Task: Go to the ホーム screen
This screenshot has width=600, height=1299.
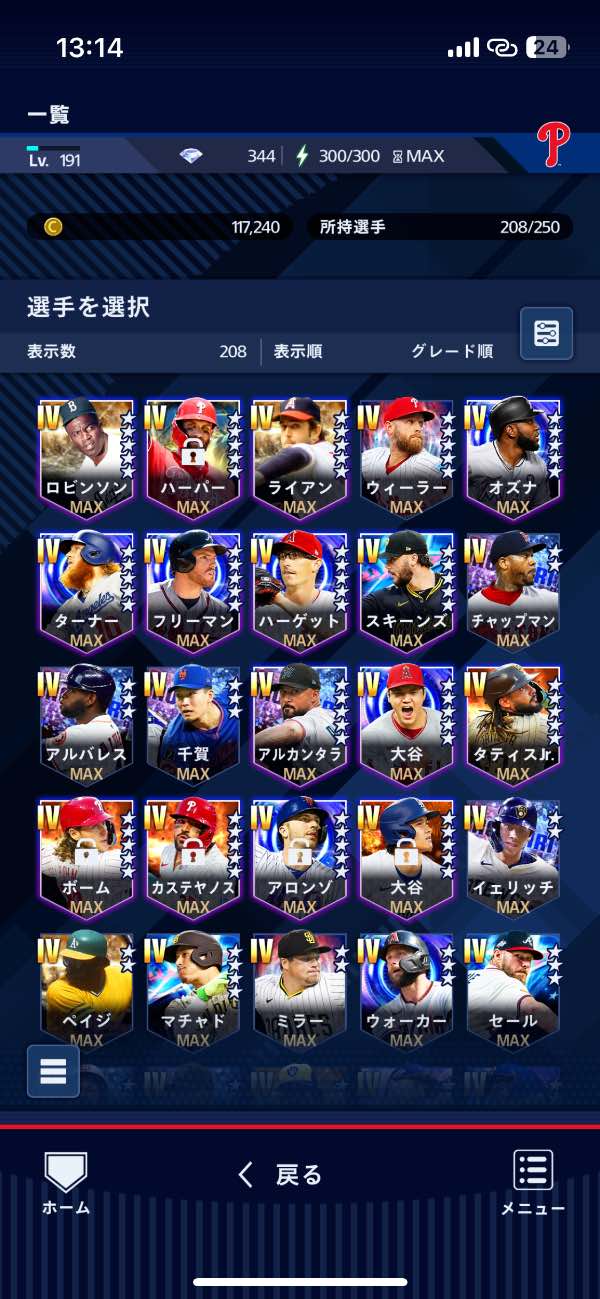Action: 66,1183
